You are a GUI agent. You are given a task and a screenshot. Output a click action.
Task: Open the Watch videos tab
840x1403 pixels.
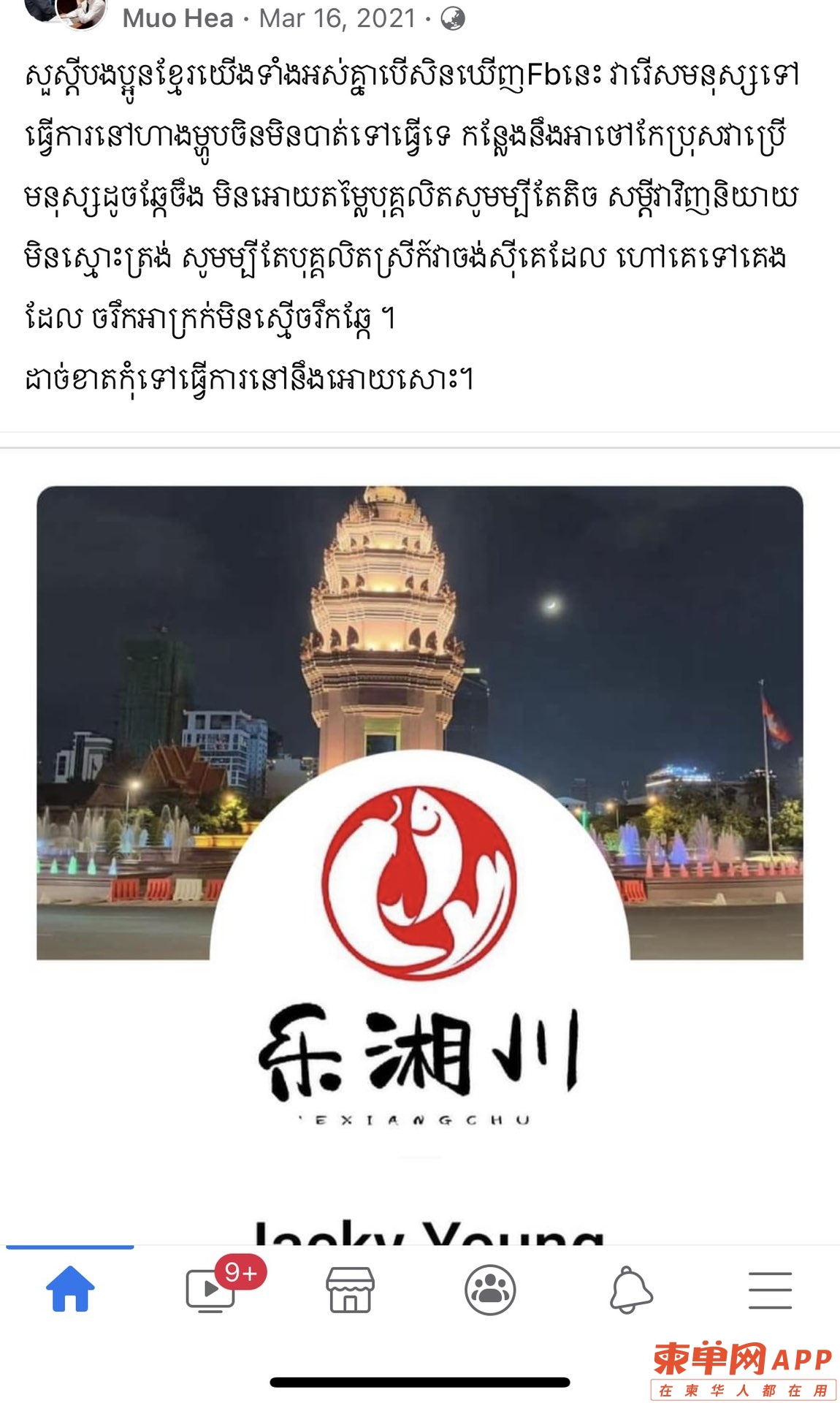click(x=210, y=1289)
